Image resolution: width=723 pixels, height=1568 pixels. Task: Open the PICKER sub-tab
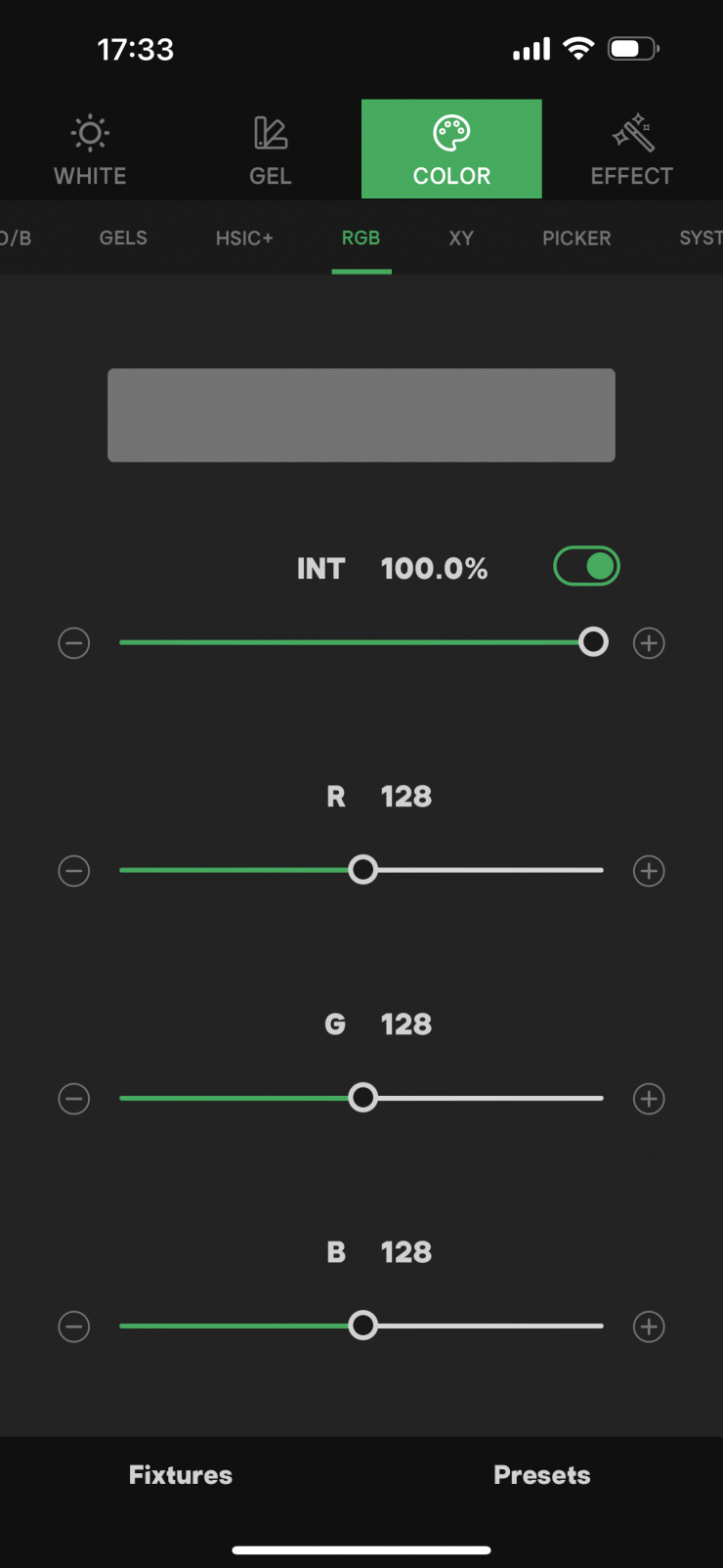click(x=576, y=238)
